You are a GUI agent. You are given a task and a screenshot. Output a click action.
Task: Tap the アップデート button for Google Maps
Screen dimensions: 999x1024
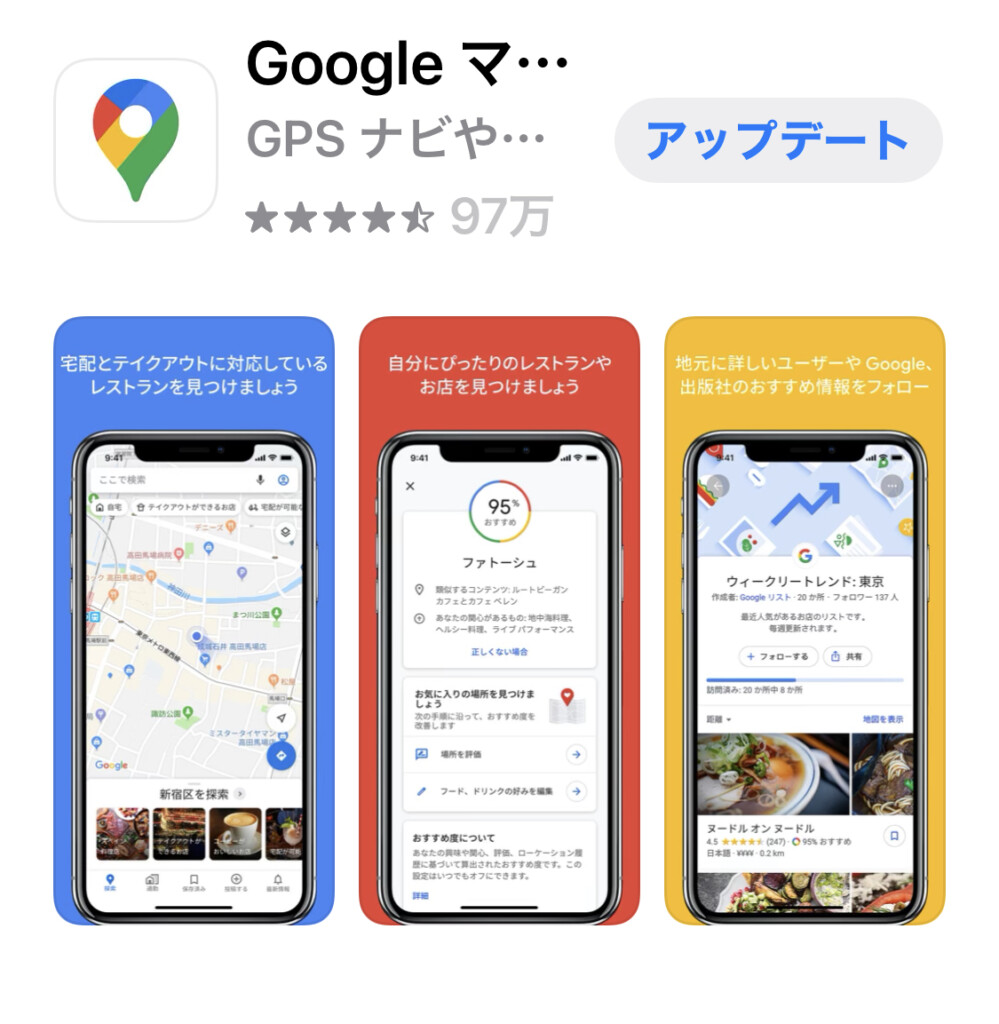(x=778, y=141)
